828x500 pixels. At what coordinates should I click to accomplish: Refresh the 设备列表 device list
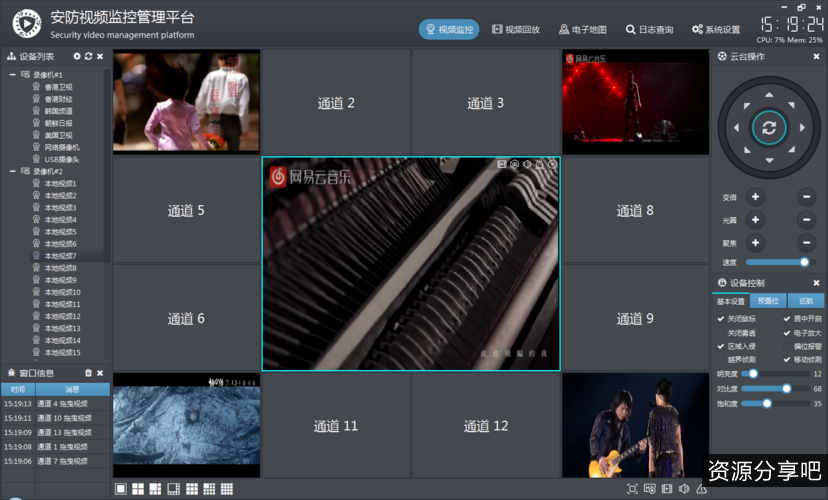coord(88,56)
